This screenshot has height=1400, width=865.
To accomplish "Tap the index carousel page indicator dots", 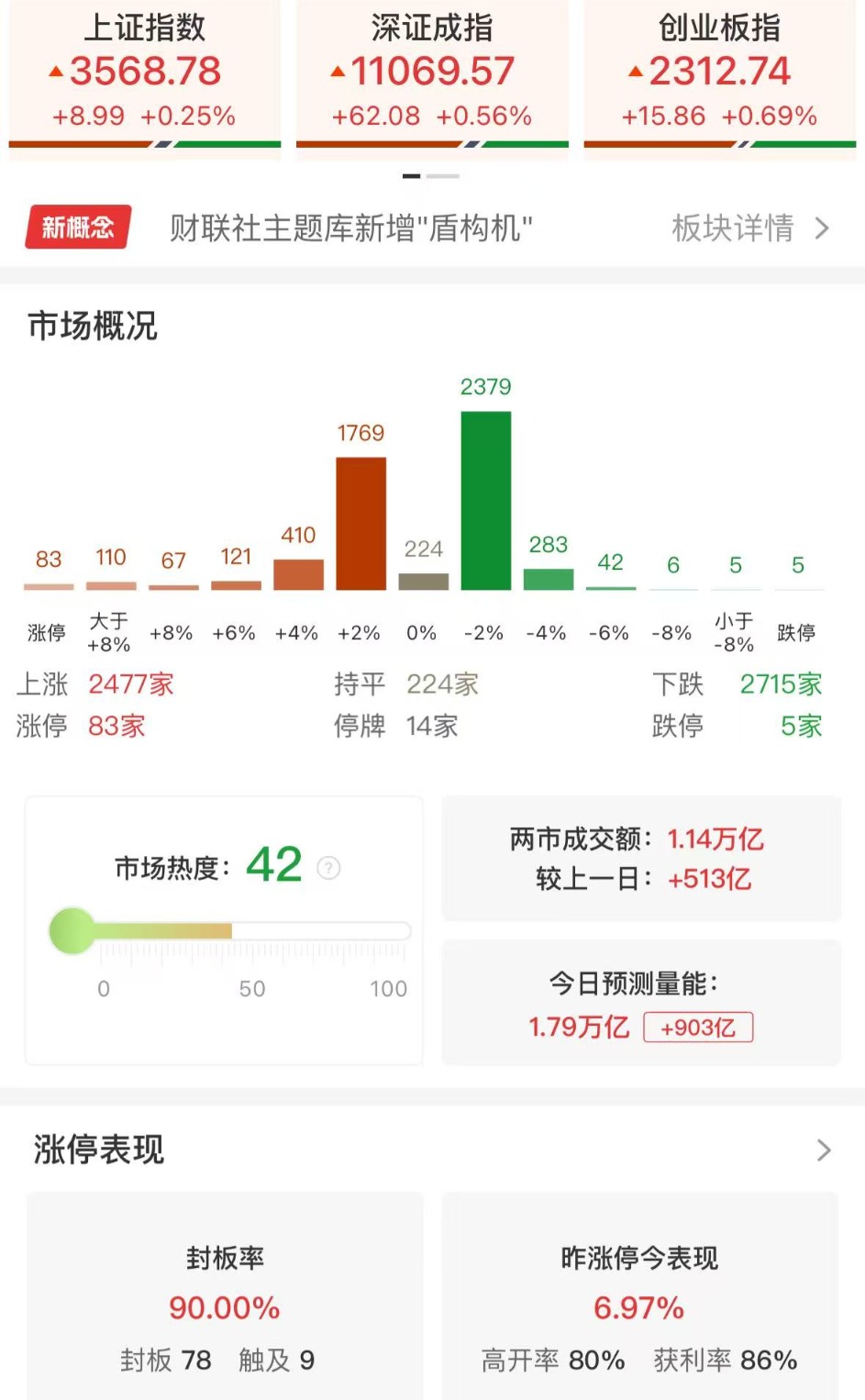I will 431,175.
